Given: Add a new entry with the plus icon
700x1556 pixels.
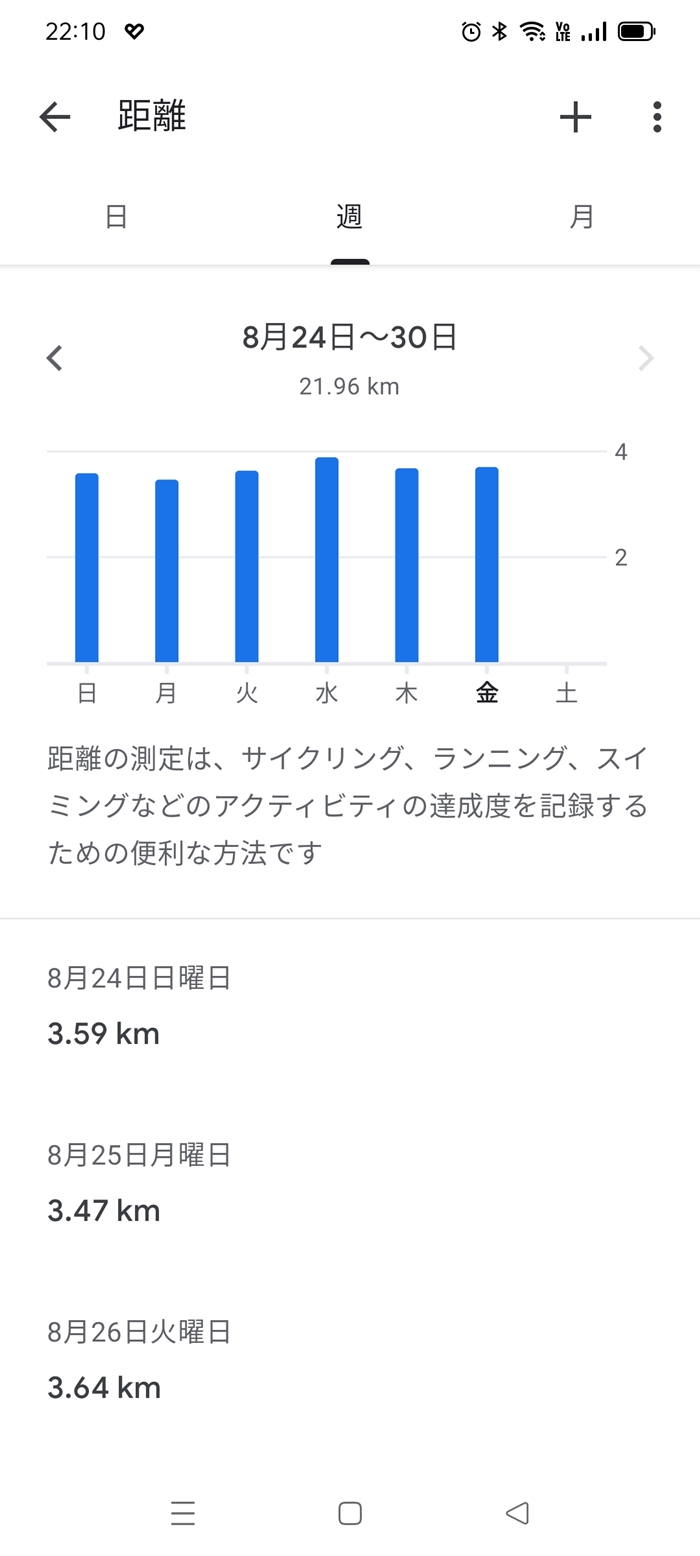Looking at the screenshot, I should 575,117.
